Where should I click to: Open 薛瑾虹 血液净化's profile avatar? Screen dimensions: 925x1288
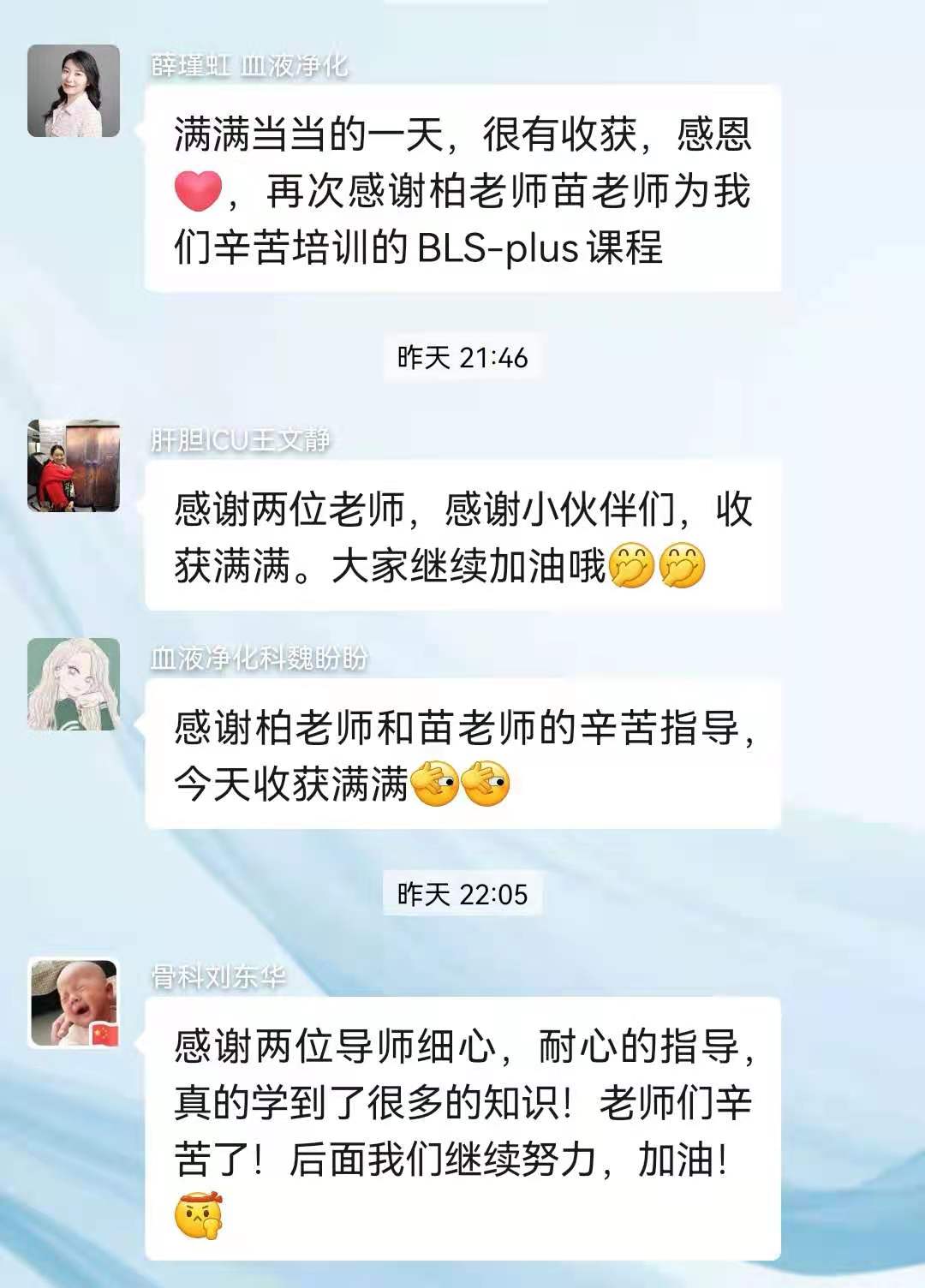click(x=74, y=91)
